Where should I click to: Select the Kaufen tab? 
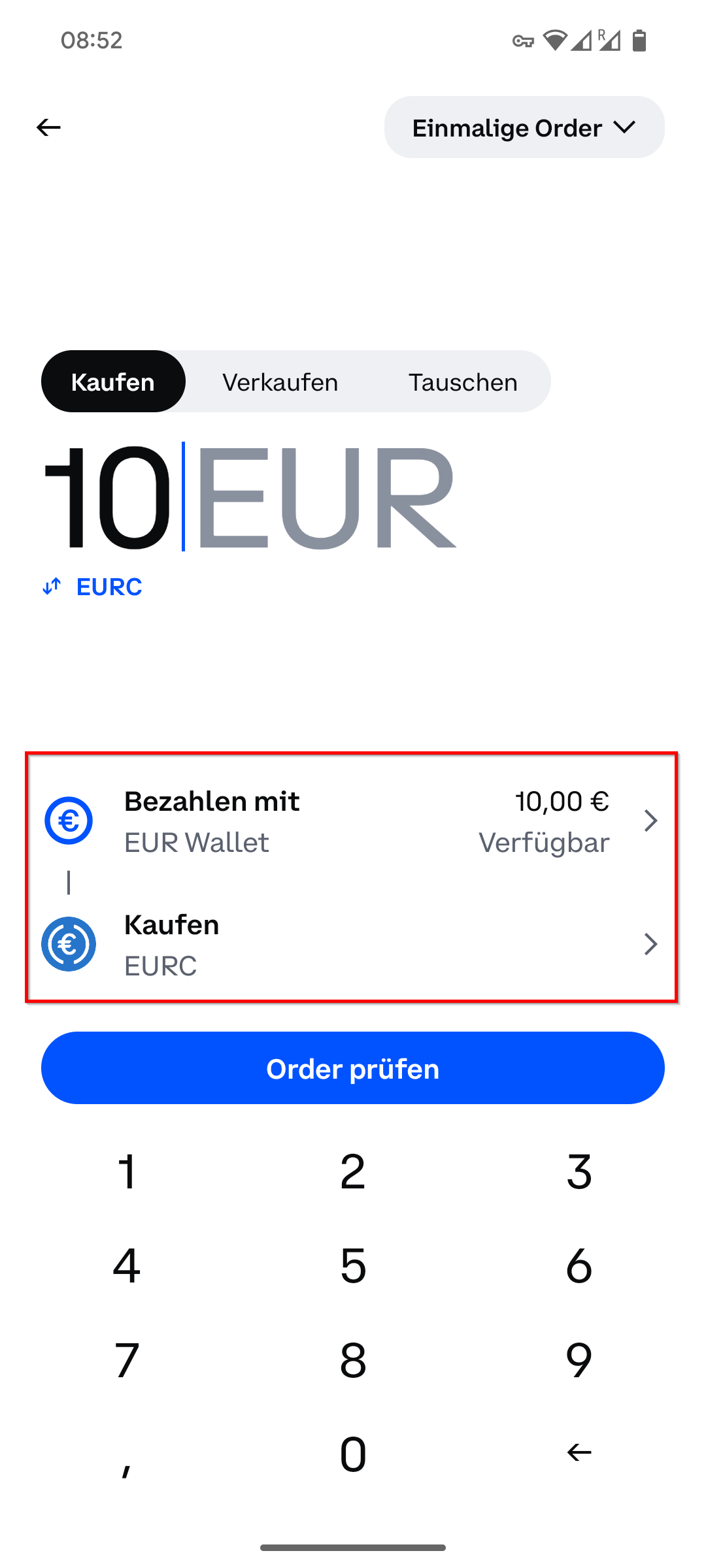(113, 382)
